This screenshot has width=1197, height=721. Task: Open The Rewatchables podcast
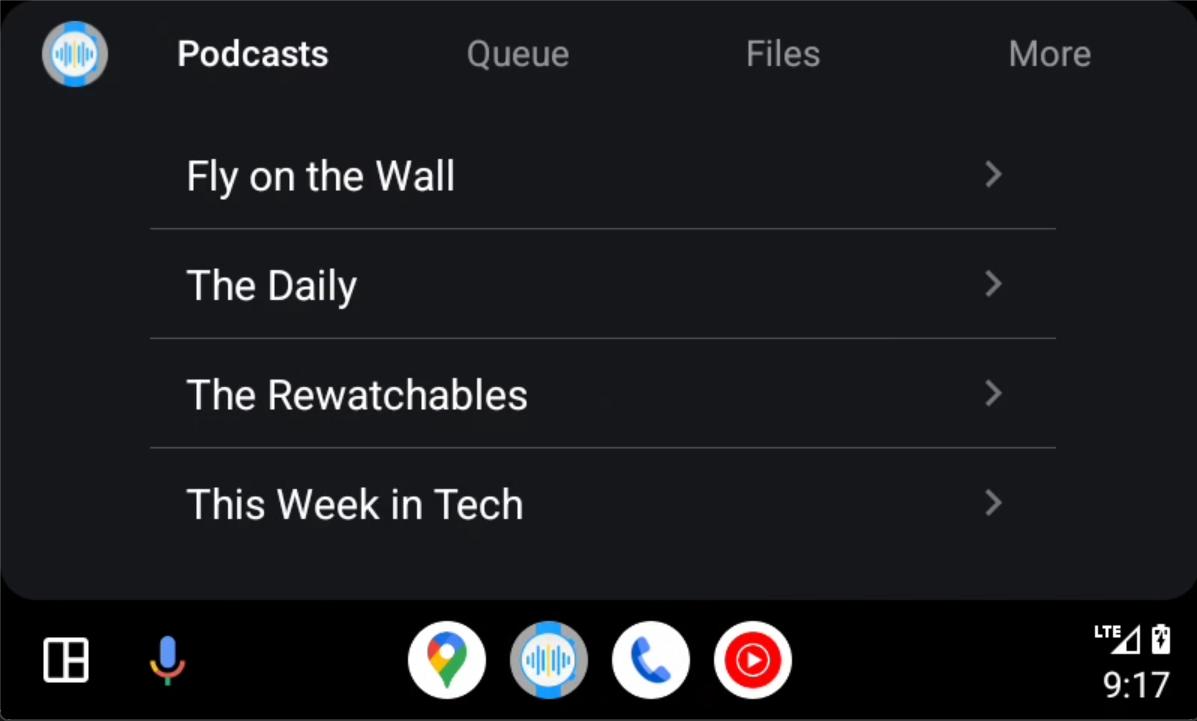602,394
